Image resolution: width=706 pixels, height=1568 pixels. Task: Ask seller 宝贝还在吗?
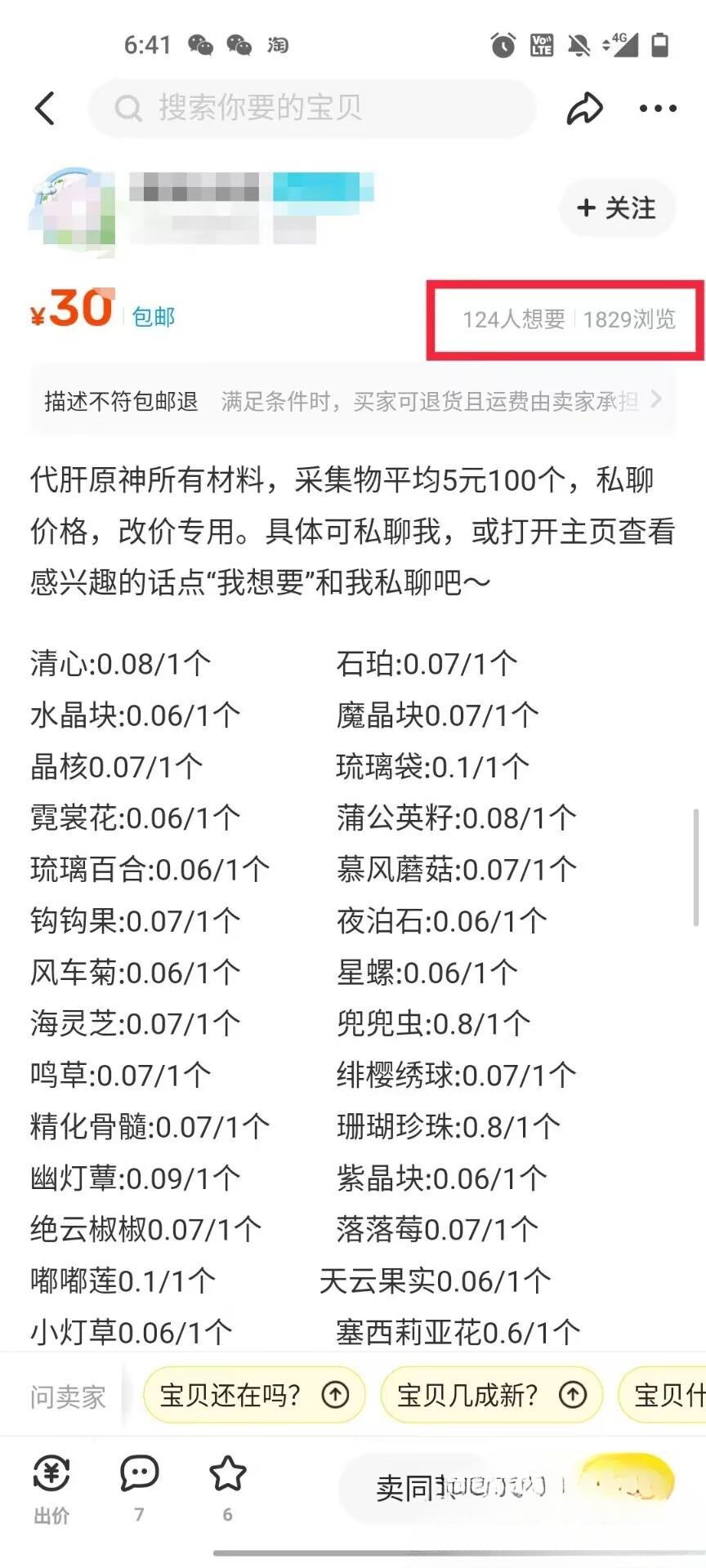(x=254, y=1395)
